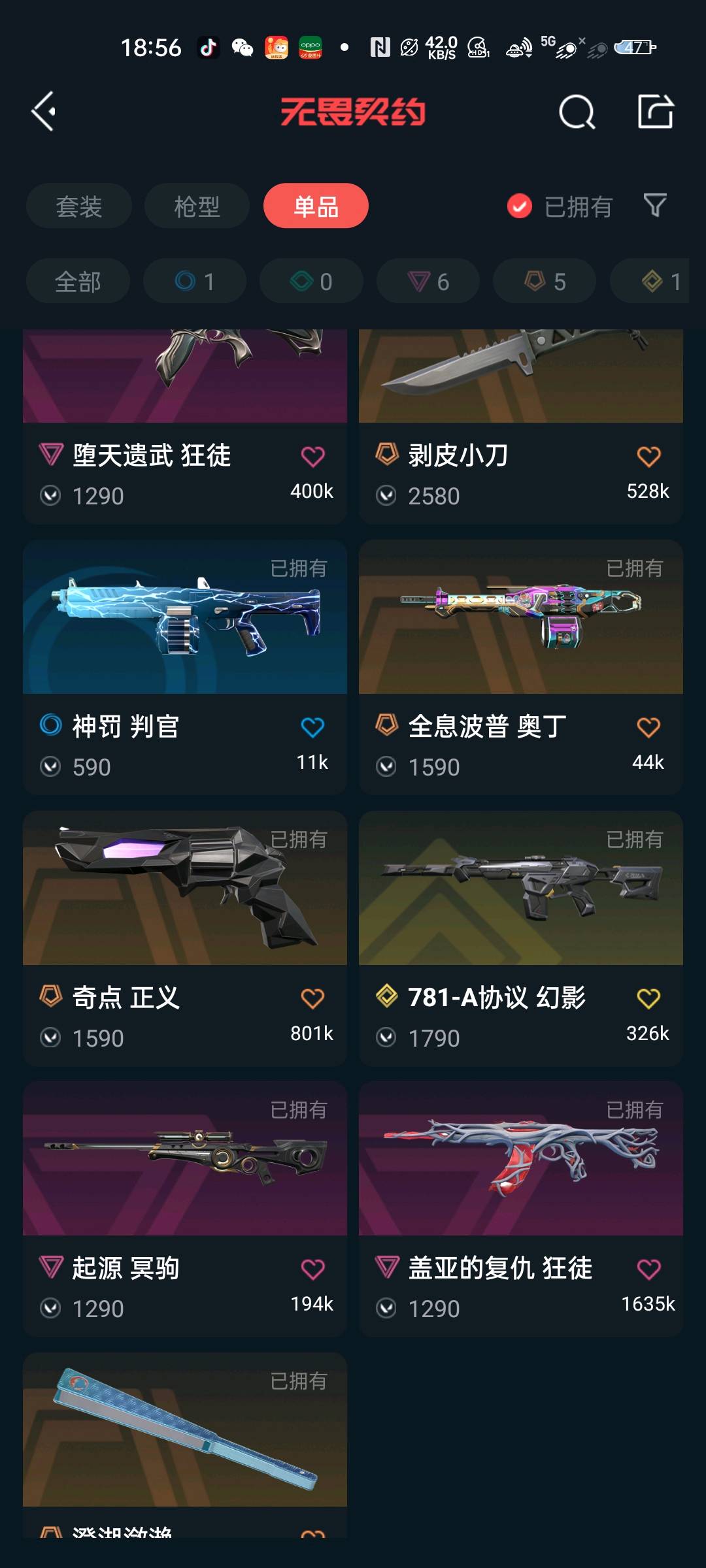Filter by the blue tier chip showing 1
The height and width of the screenshot is (1568, 706).
(195, 282)
